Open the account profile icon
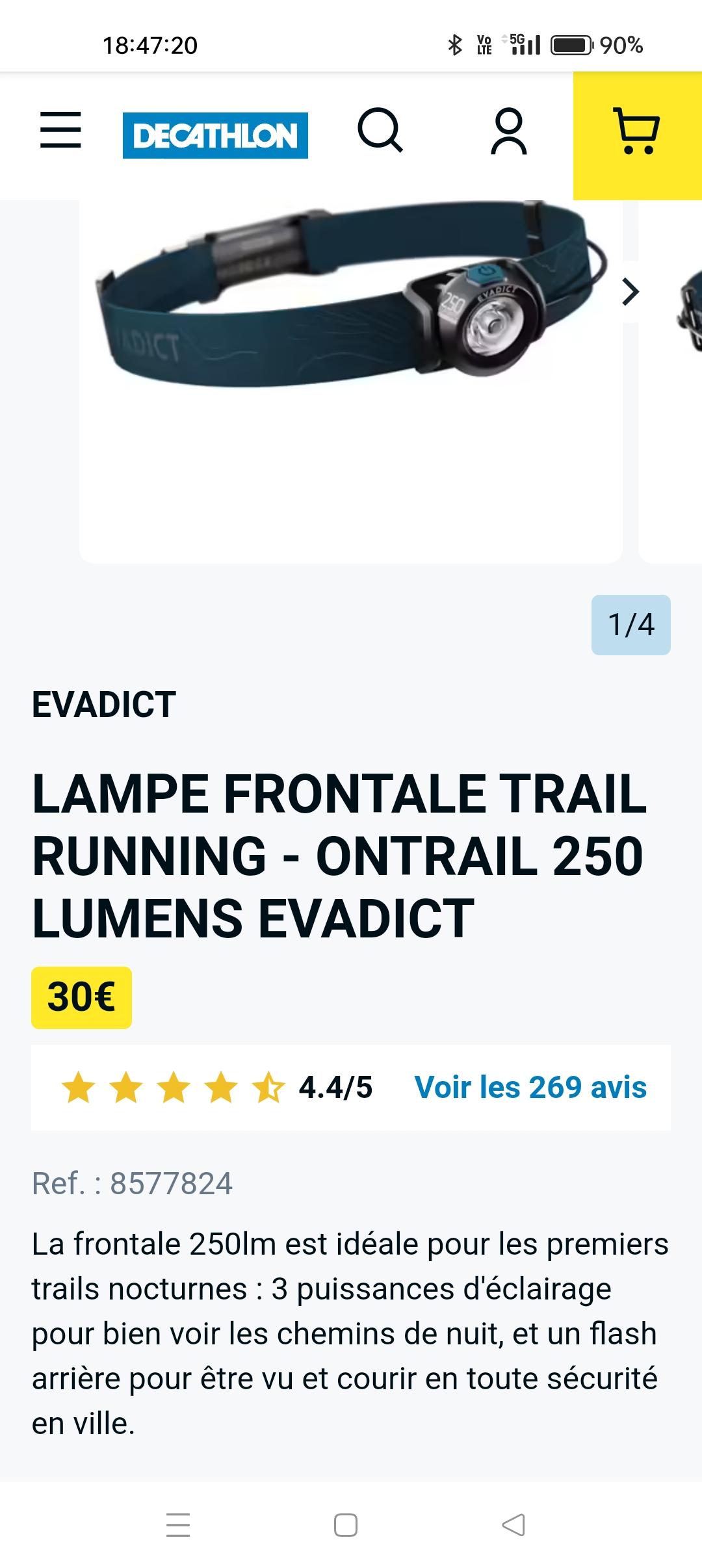 coord(509,131)
